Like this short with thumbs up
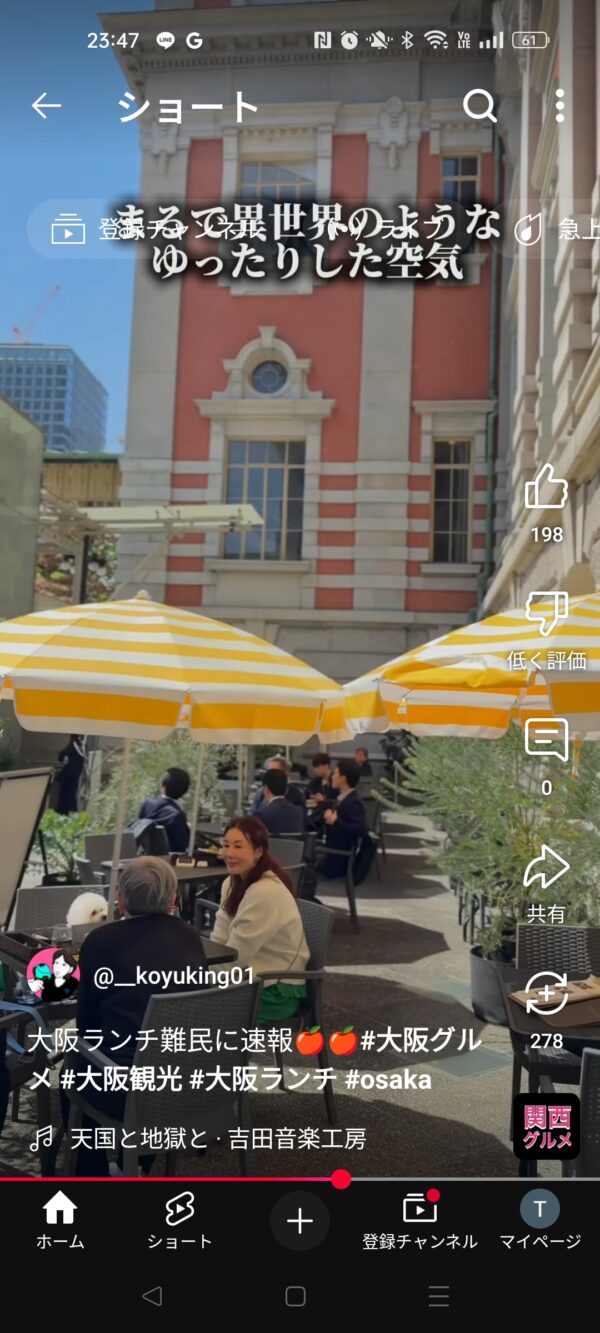The image size is (600, 1333). point(546,488)
